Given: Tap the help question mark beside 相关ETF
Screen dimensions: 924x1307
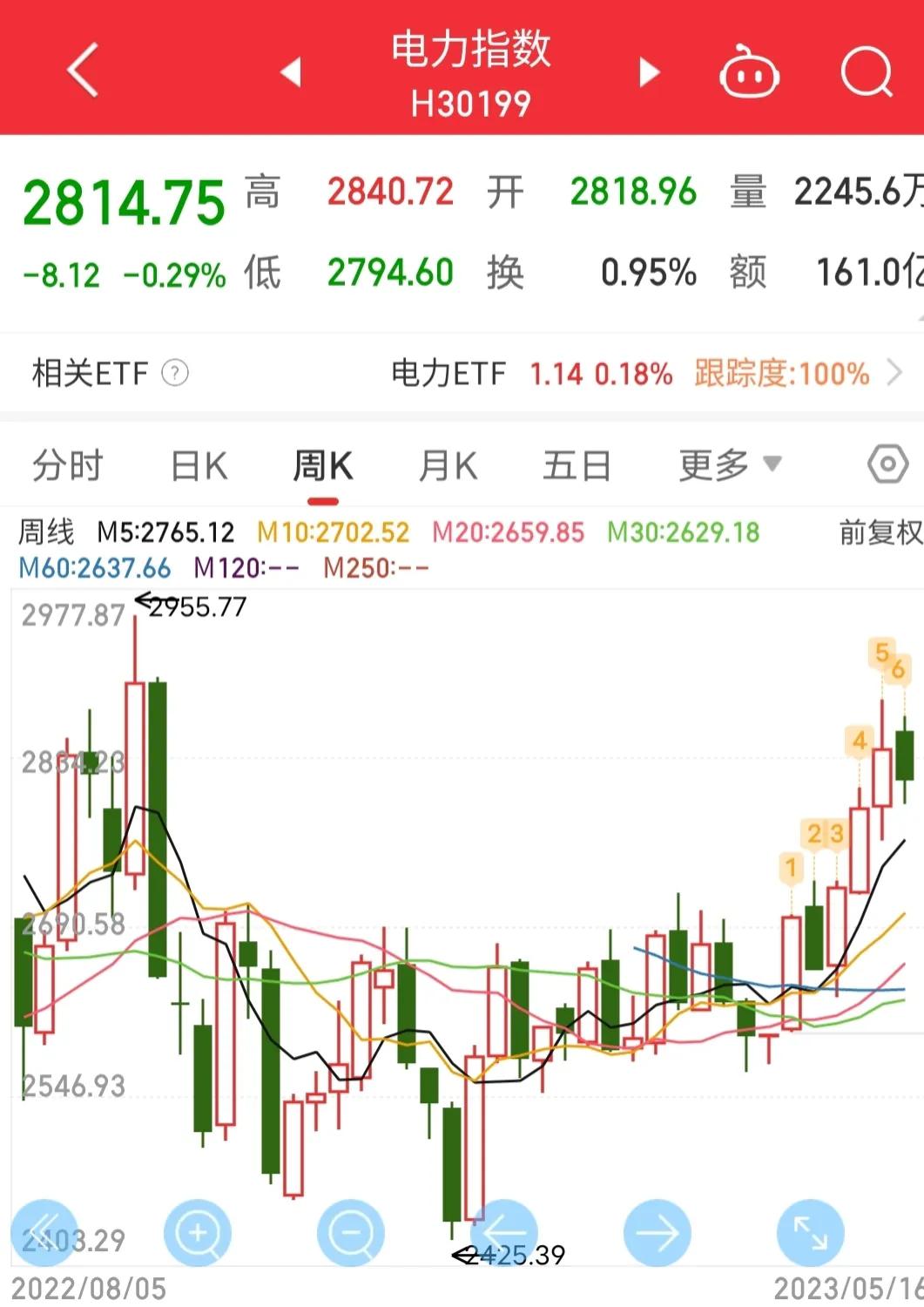Looking at the screenshot, I should point(177,373).
